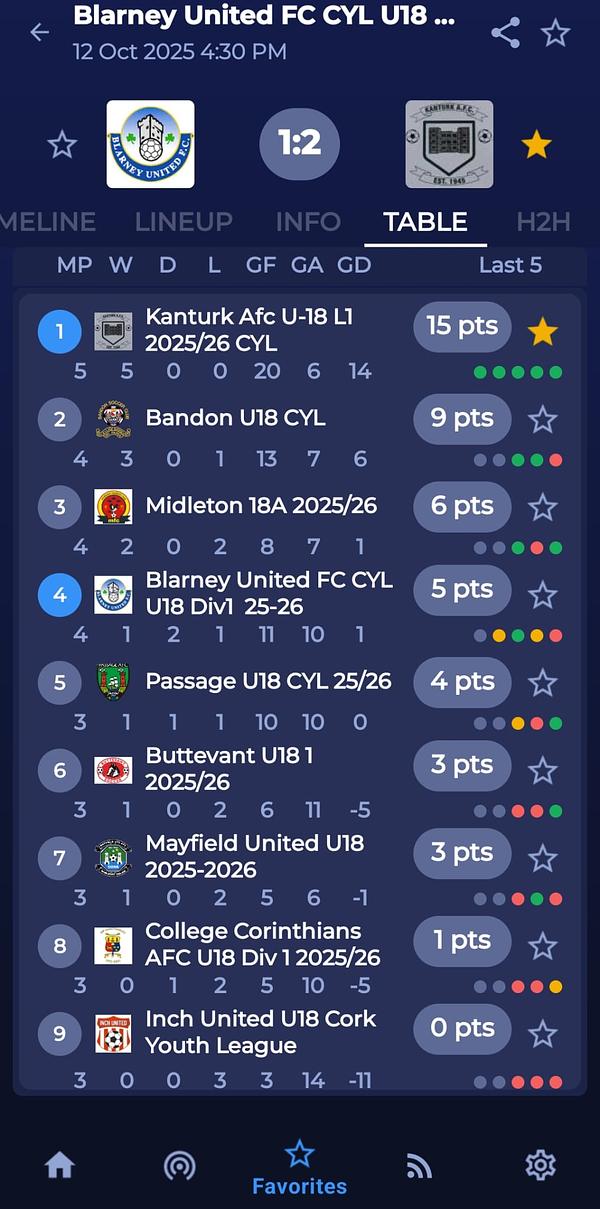Open the live broadcast tab
Screen dimensions: 600x1209
tap(180, 1165)
